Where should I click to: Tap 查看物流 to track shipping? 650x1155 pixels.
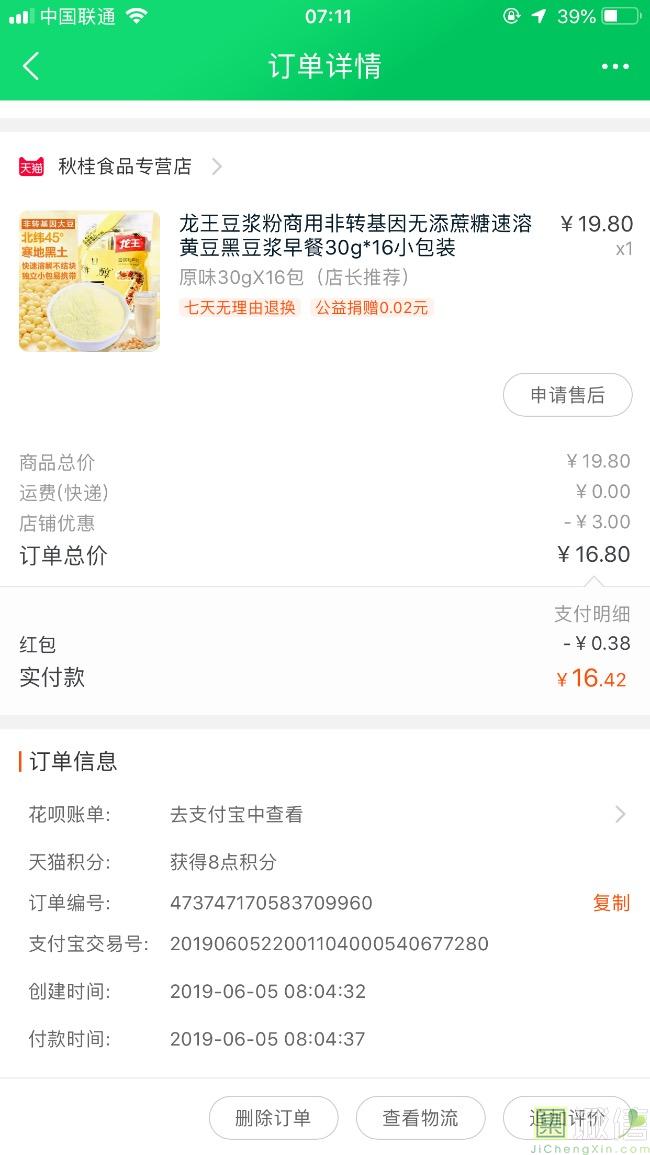[x=420, y=1118]
